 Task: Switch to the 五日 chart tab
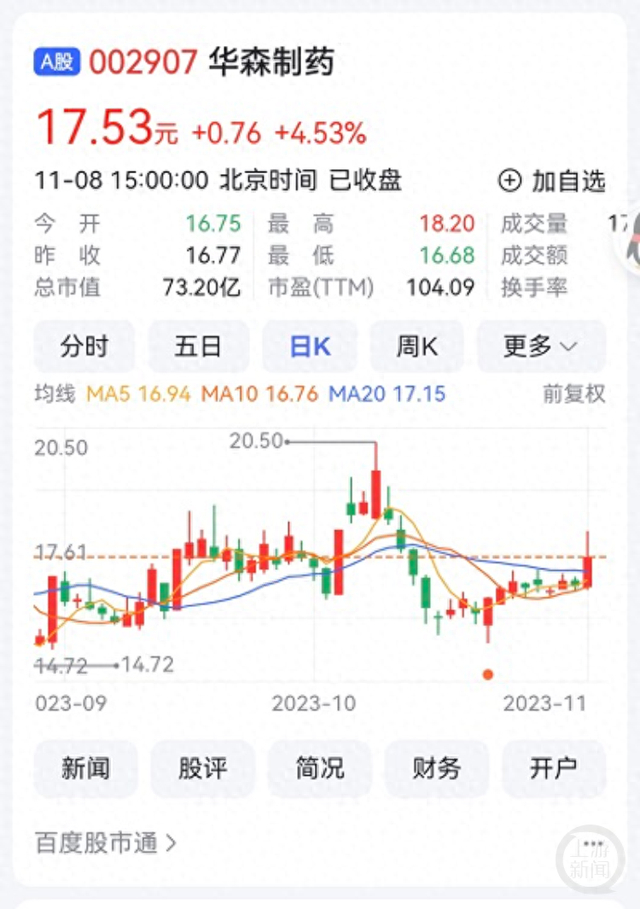coord(198,347)
